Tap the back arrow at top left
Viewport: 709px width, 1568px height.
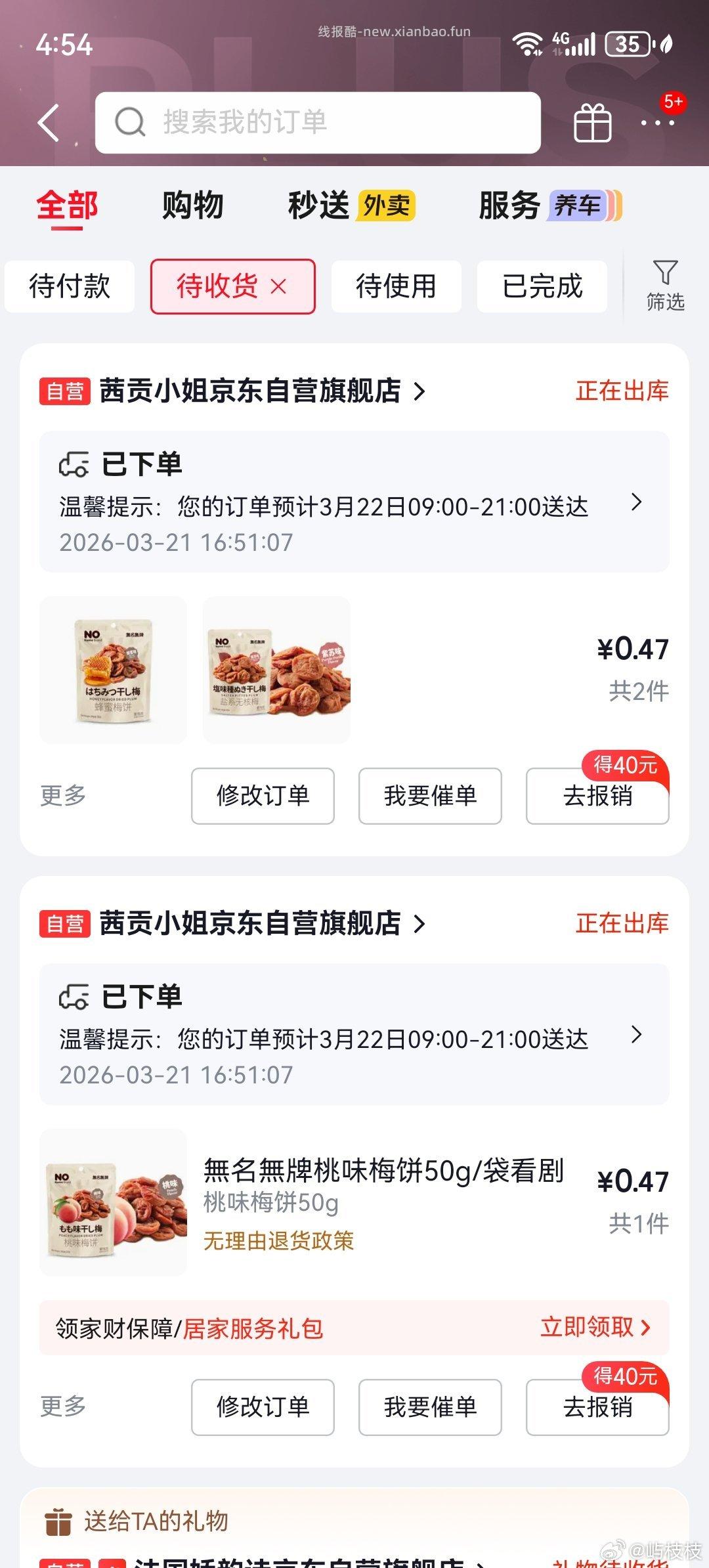click(47, 121)
